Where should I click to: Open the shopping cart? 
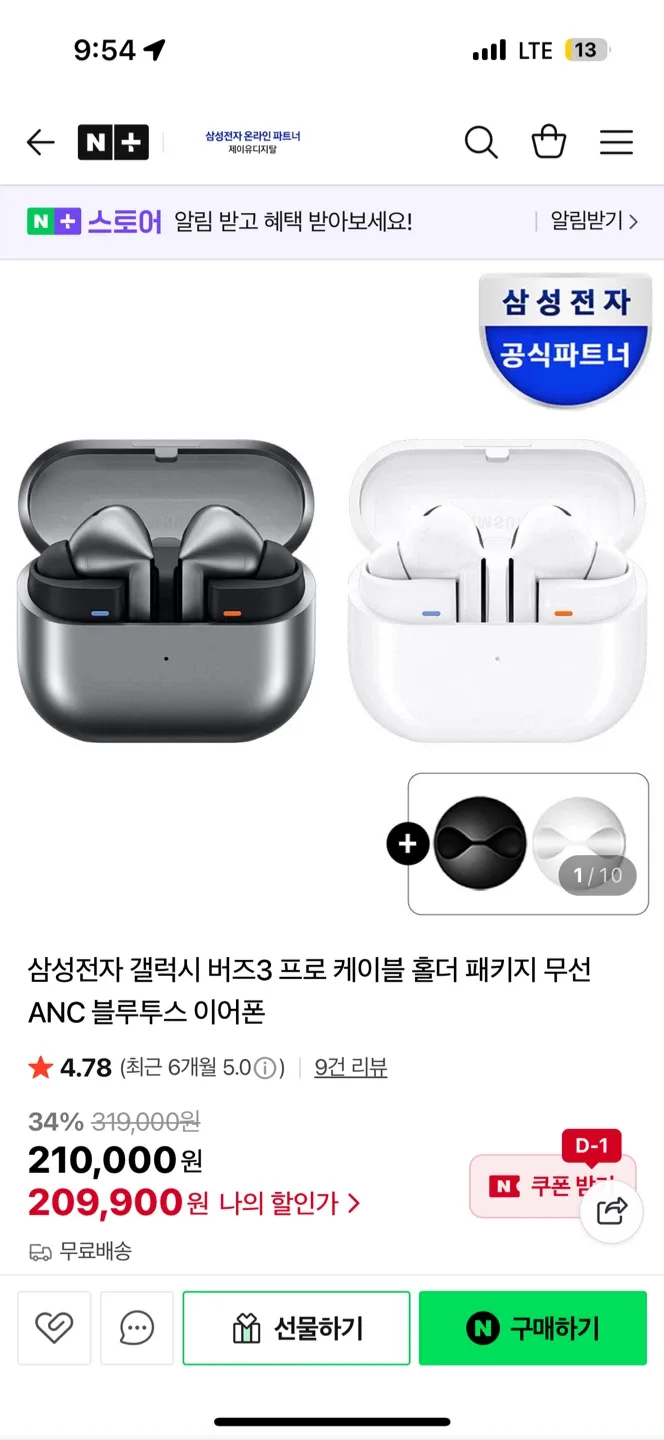click(548, 143)
